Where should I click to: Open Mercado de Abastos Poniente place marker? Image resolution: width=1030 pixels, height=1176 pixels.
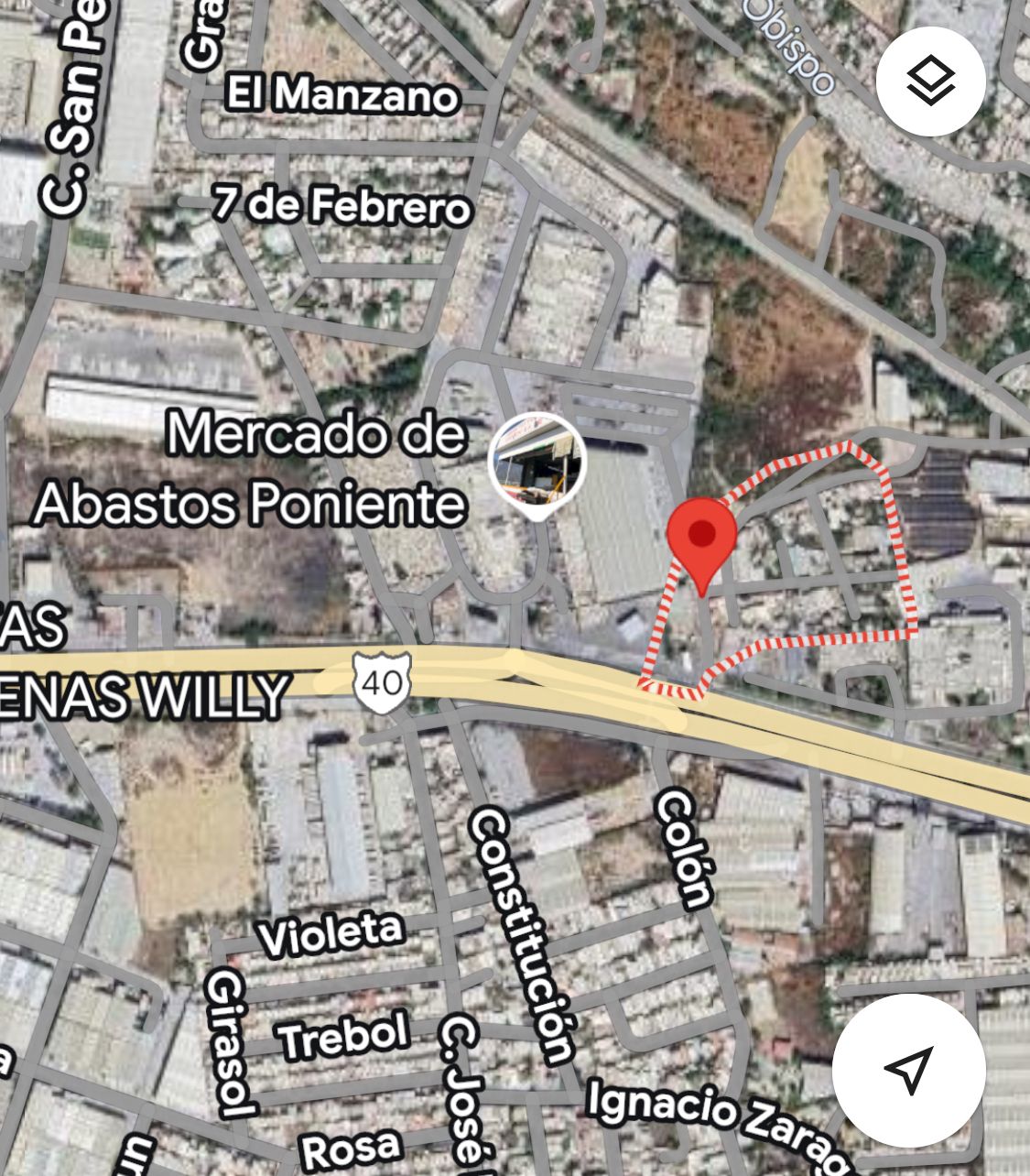537,460
